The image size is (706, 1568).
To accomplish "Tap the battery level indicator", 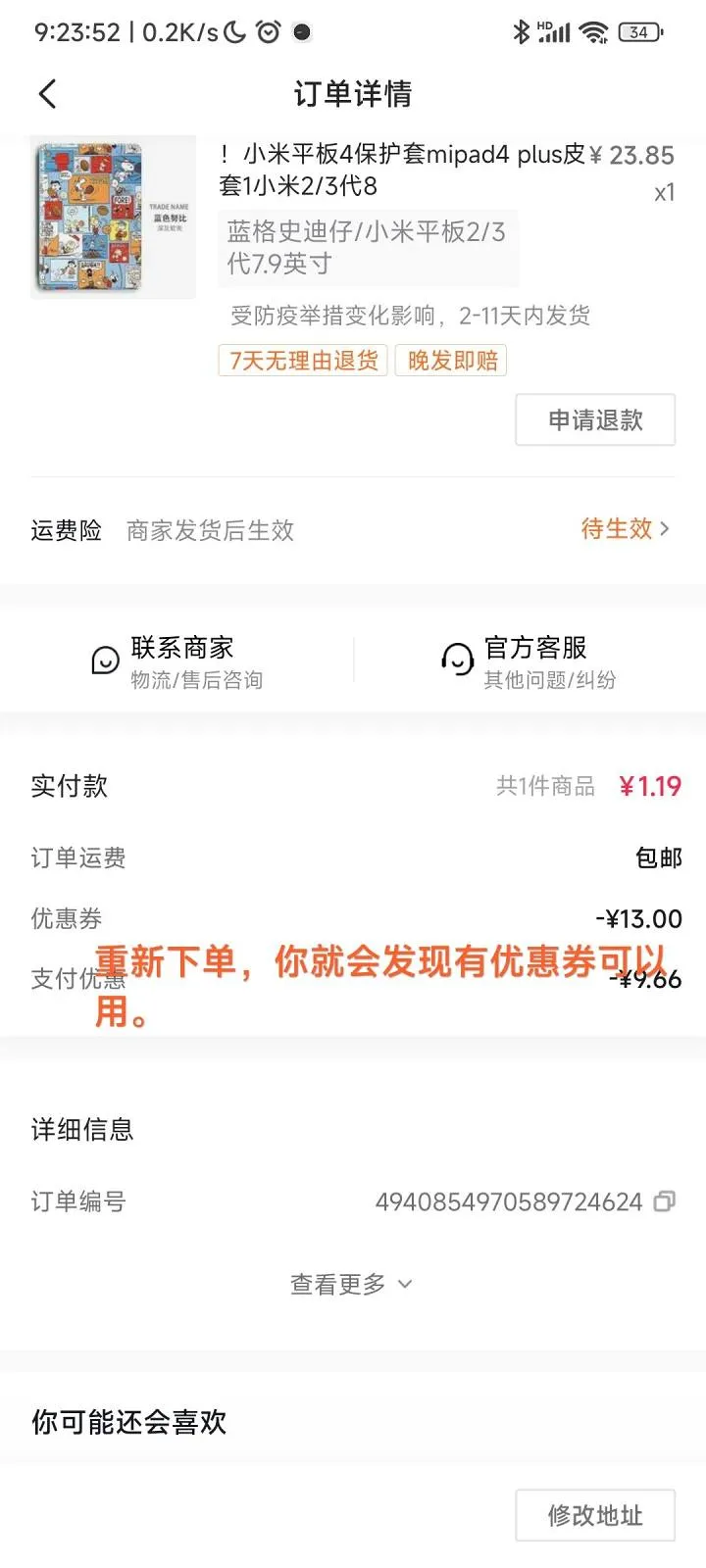I will (x=638, y=31).
